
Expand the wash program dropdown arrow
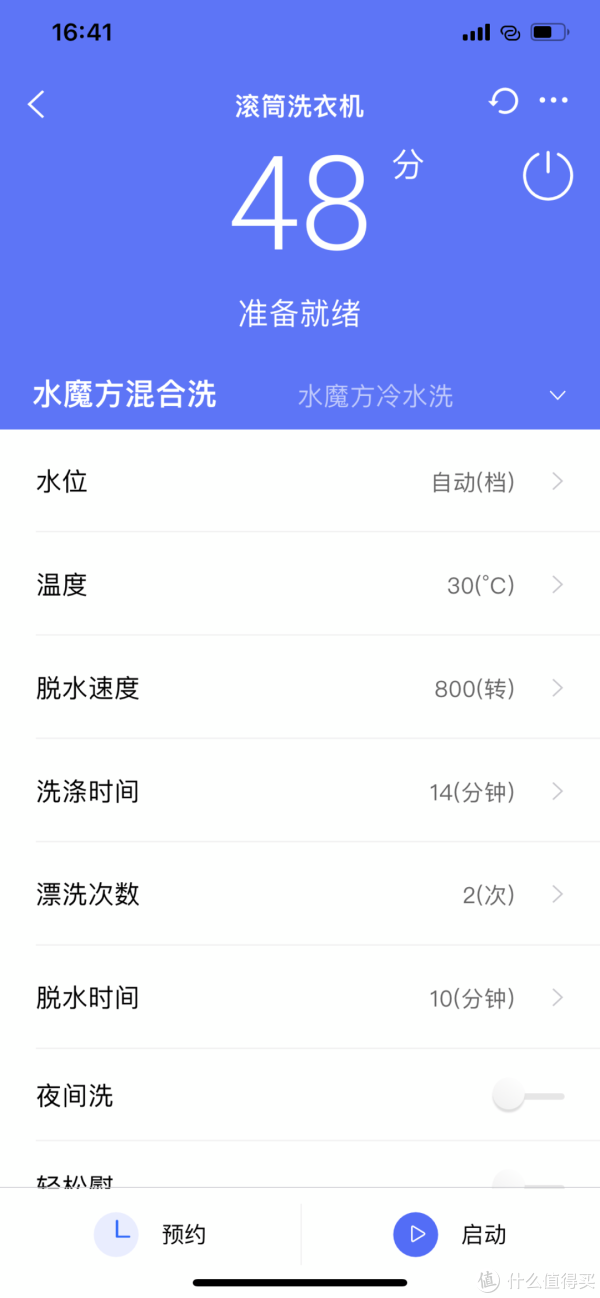(558, 396)
